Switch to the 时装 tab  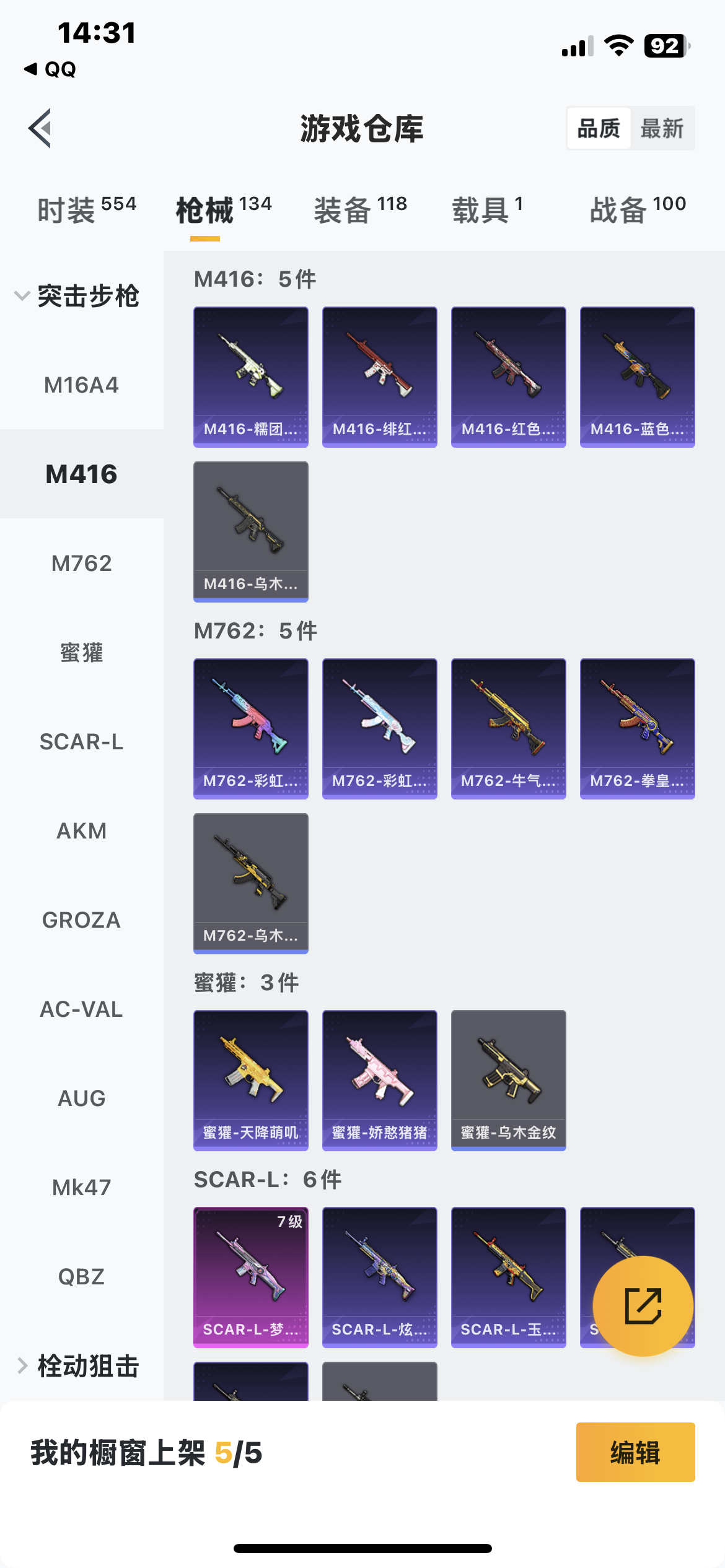coord(87,209)
